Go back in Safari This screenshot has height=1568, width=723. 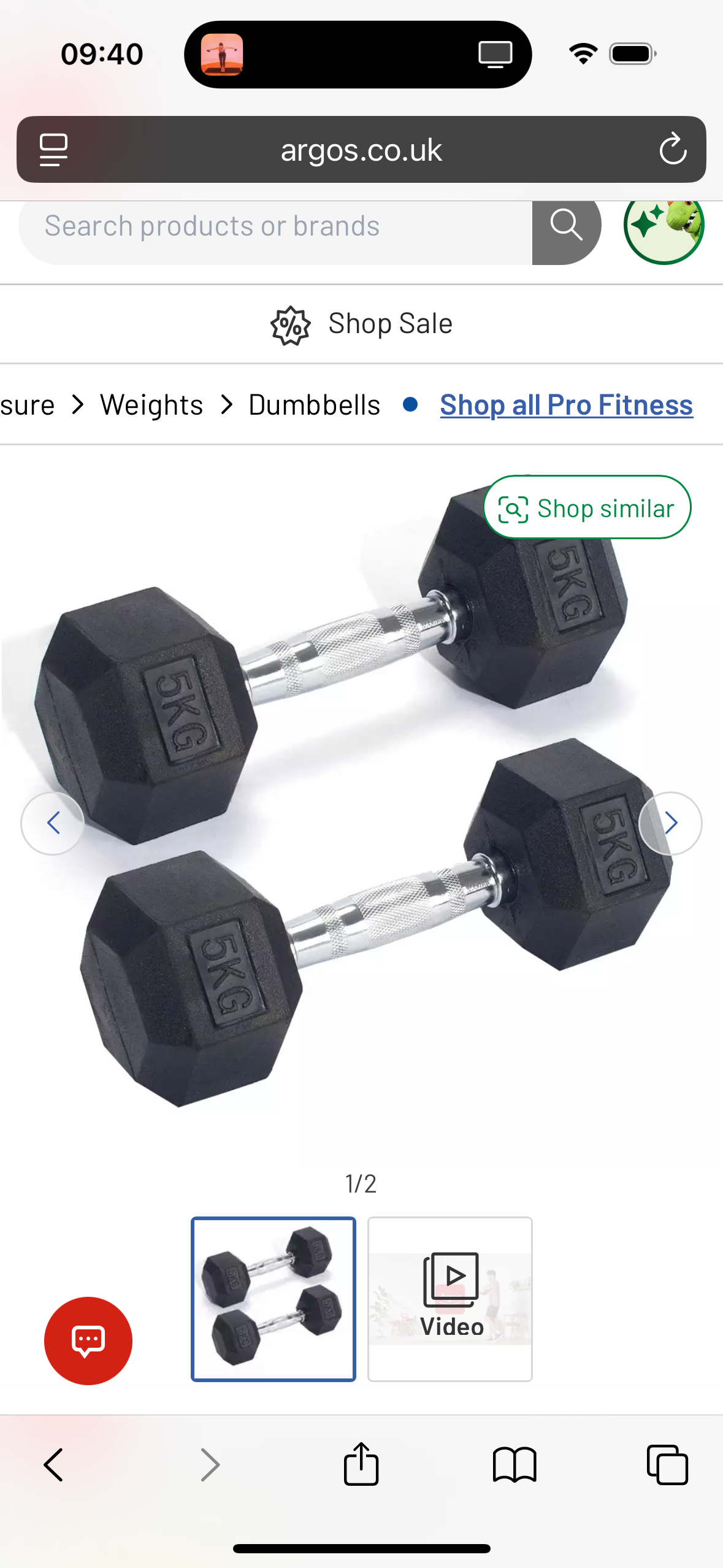pyautogui.click(x=53, y=1465)
